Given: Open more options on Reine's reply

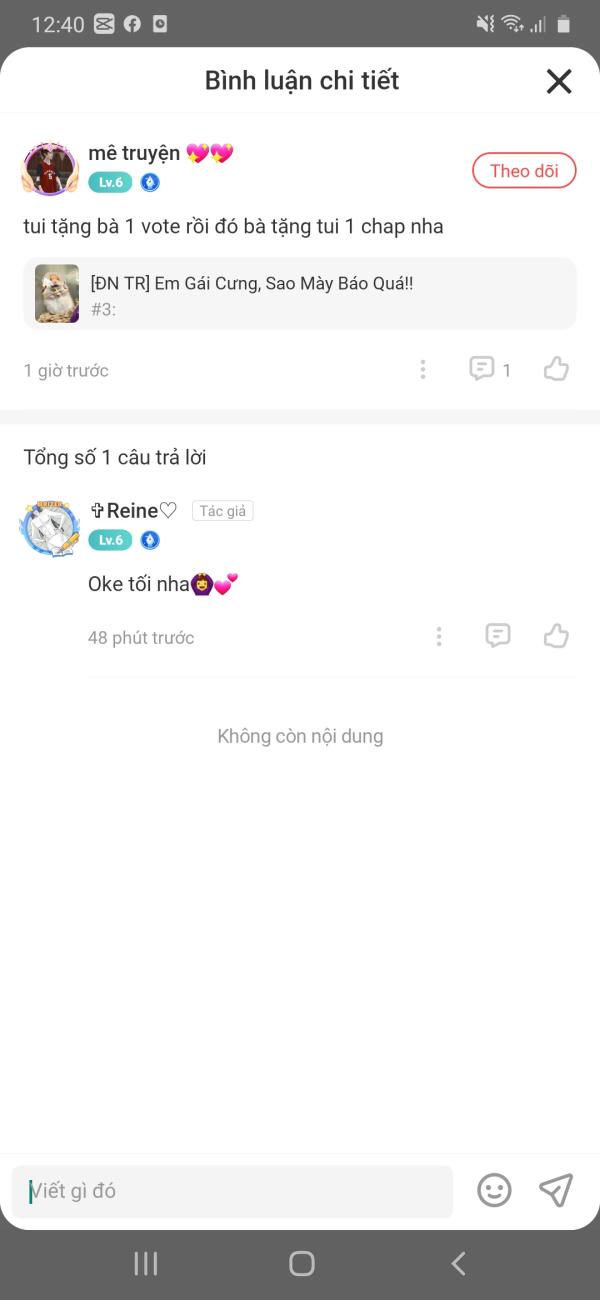Looking at the screenshot, I should (439, 637).
